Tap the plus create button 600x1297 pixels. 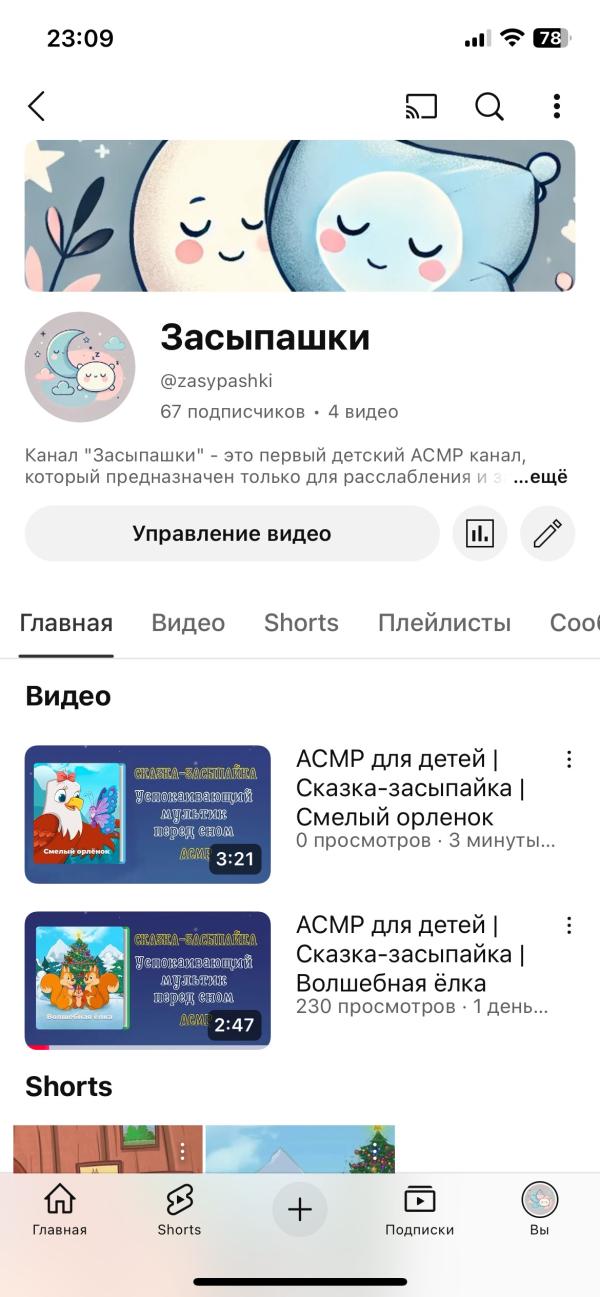pos(300,1209)
